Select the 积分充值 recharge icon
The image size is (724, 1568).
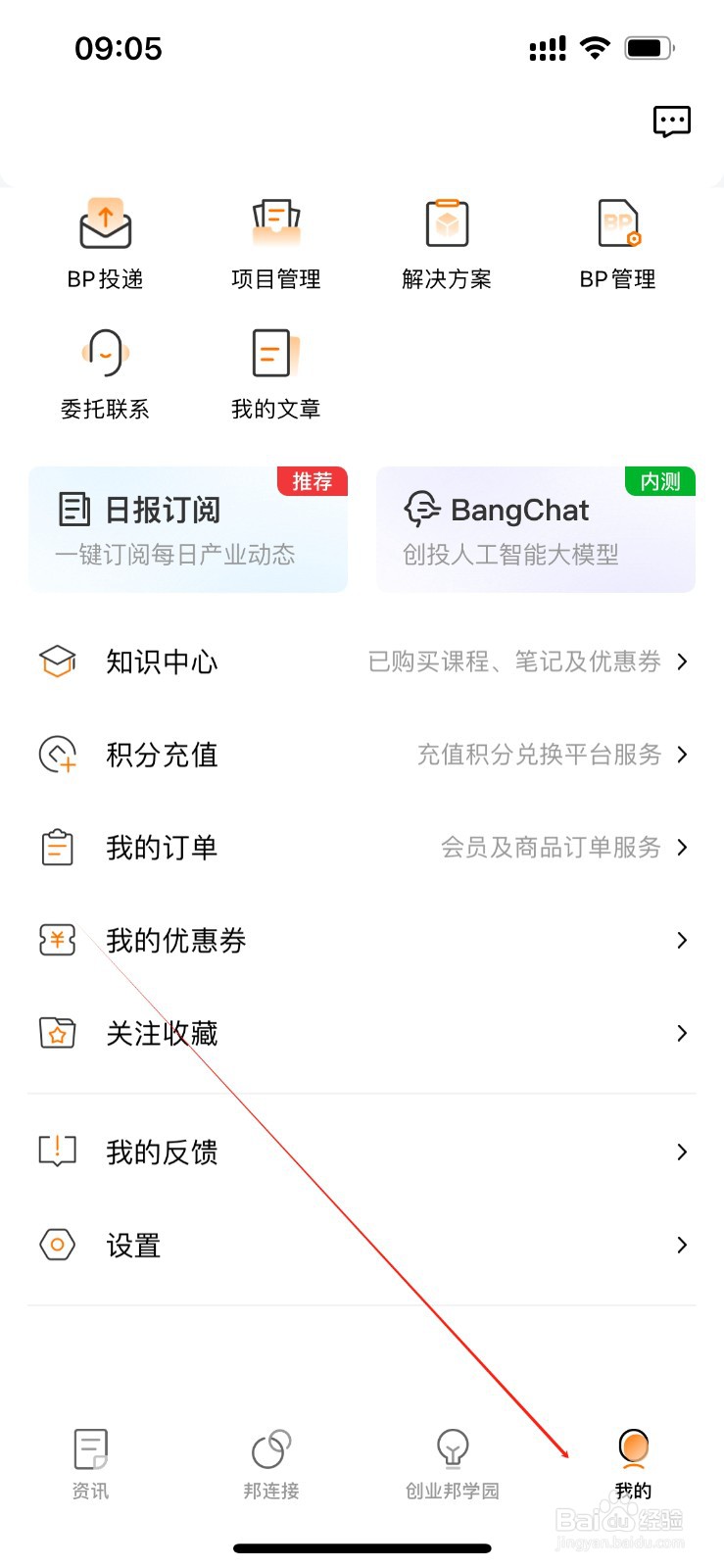57,755
